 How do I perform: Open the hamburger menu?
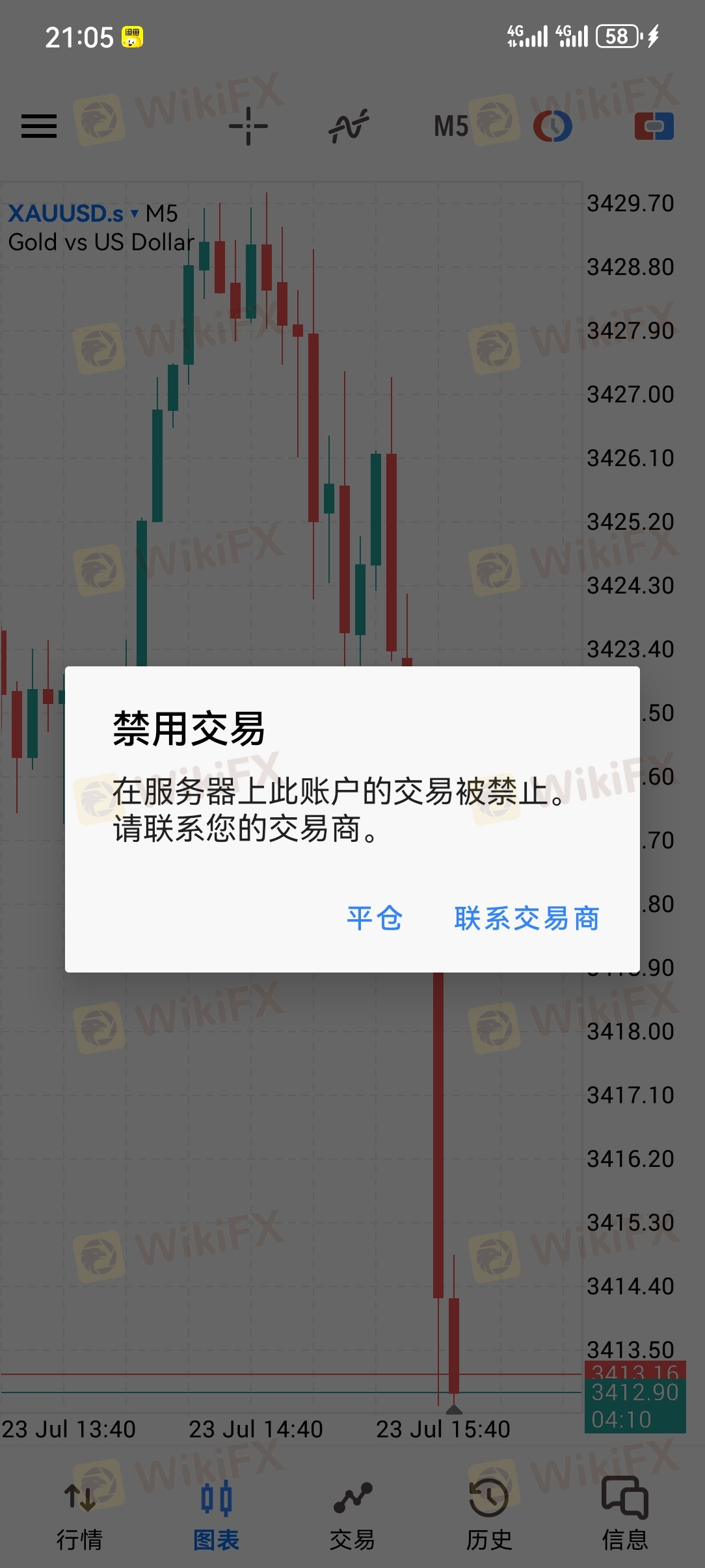(x=39, y=126)
